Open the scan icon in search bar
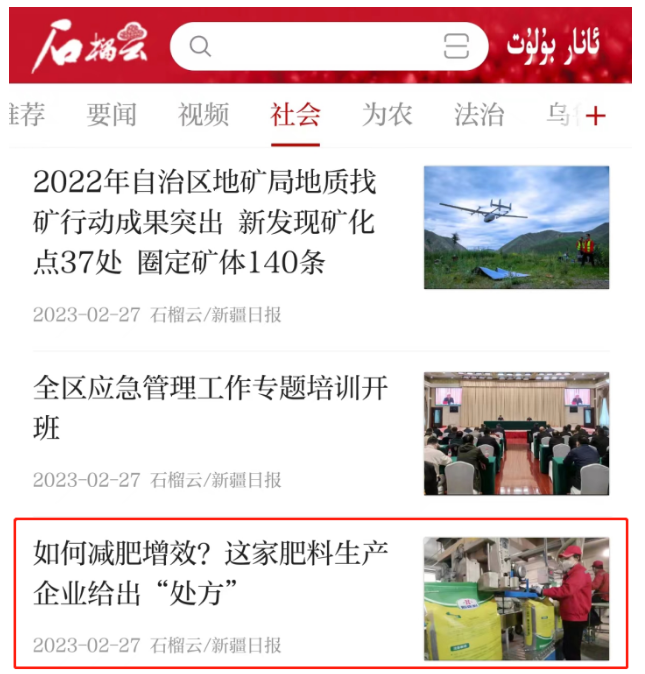 (456, 46)
